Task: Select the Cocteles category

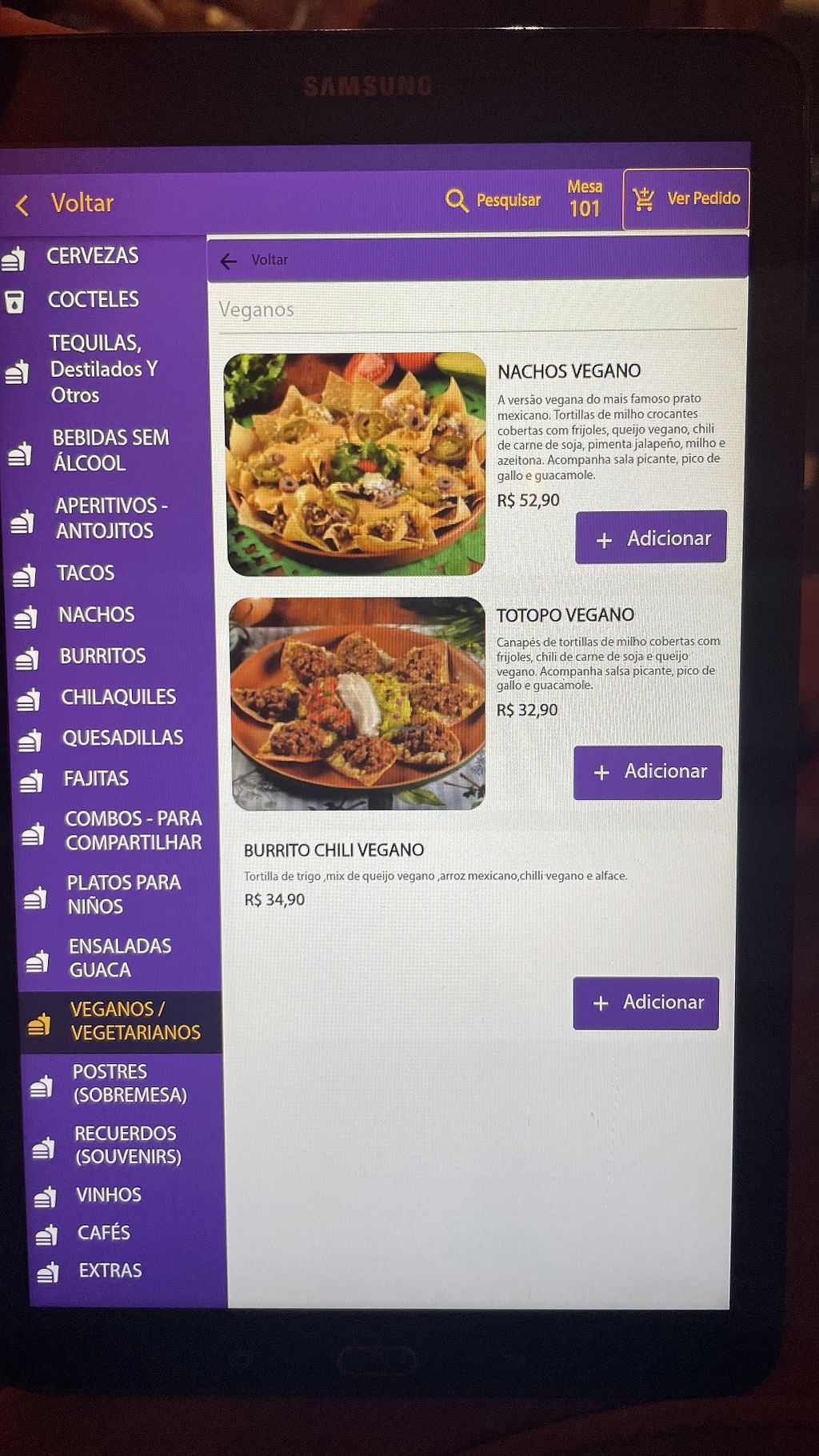Action: 93,300
